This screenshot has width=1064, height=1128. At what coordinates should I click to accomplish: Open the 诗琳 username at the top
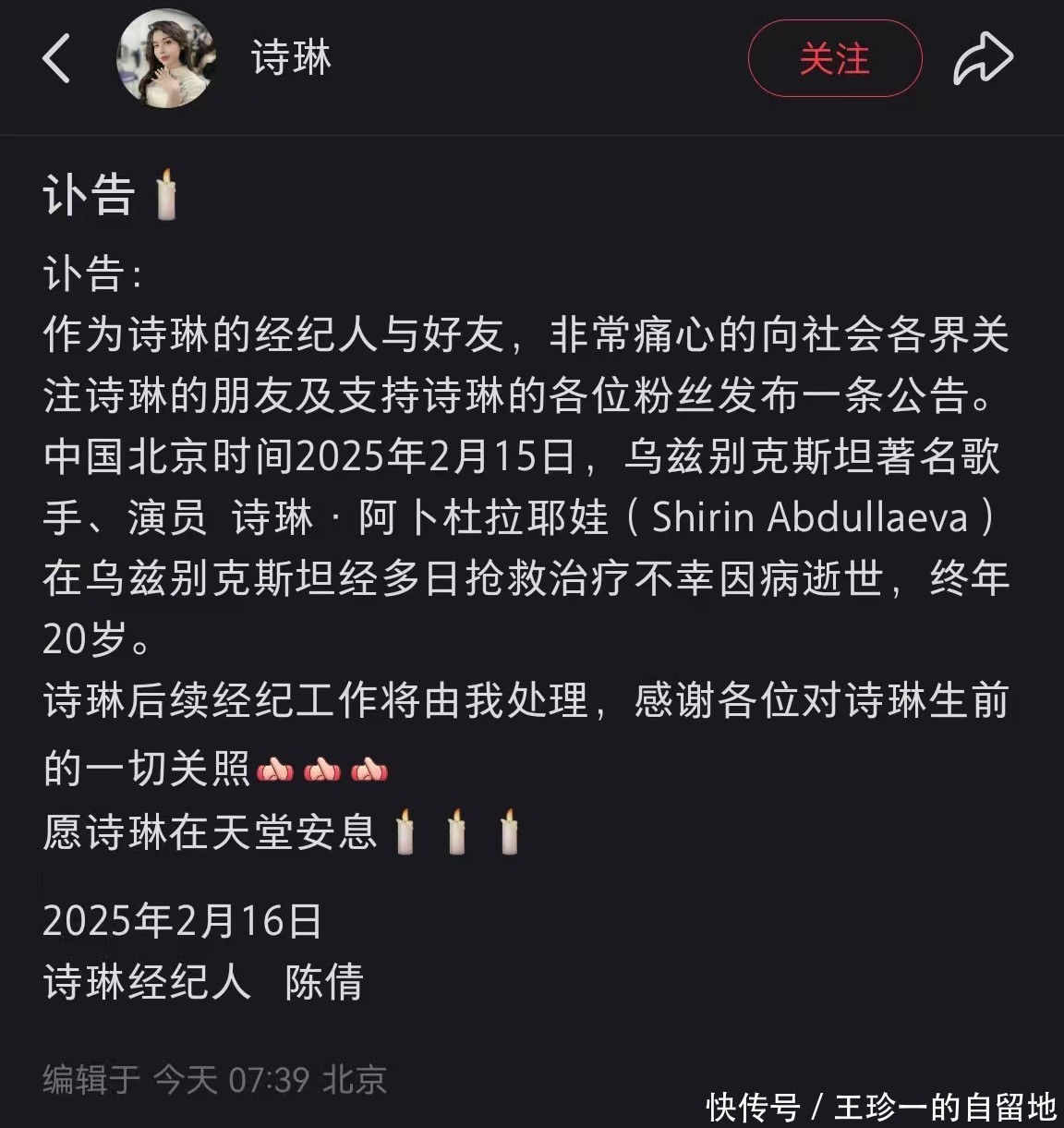[291, 59]
